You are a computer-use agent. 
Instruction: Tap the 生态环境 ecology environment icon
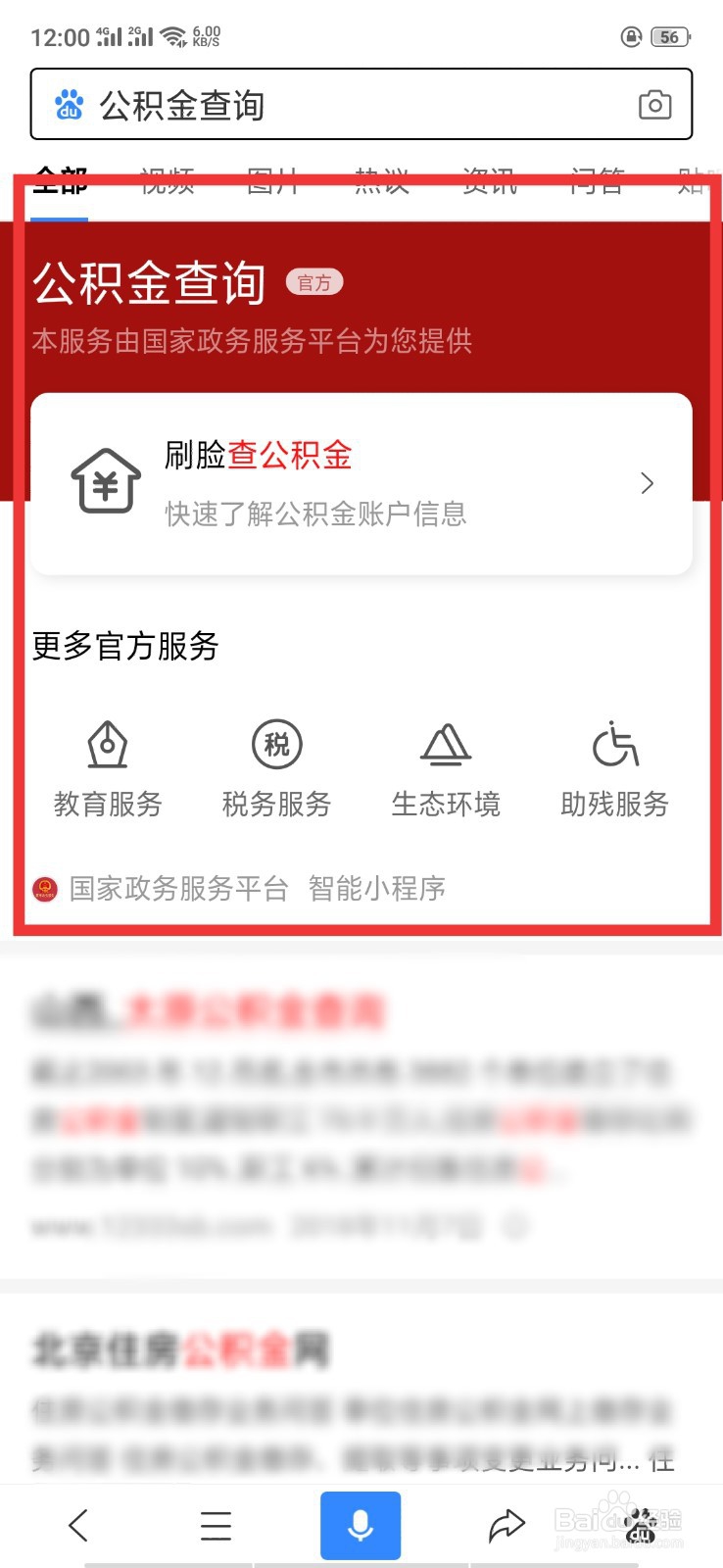pyautogui.click(x=446, y=745)
